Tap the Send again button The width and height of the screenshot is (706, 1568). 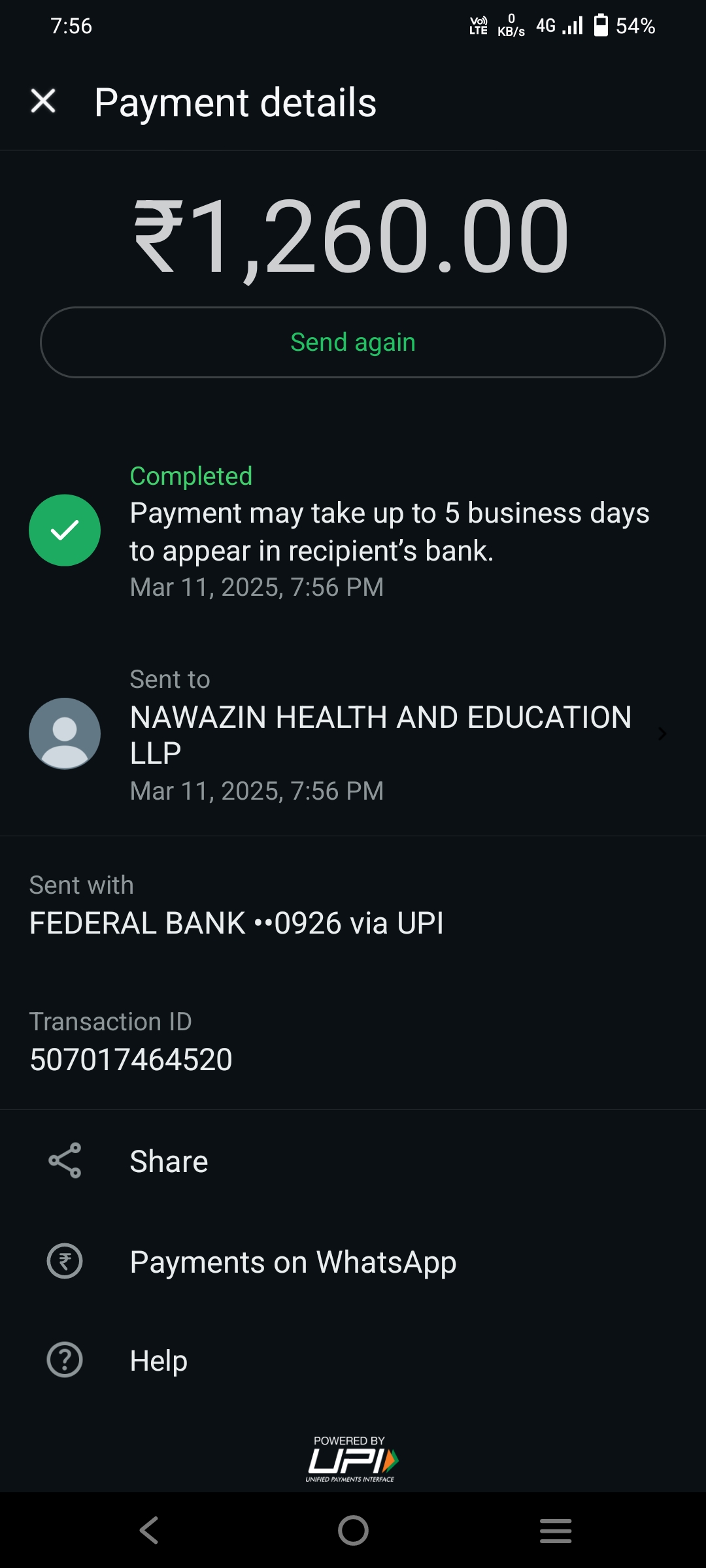click(x=353, y=342)
